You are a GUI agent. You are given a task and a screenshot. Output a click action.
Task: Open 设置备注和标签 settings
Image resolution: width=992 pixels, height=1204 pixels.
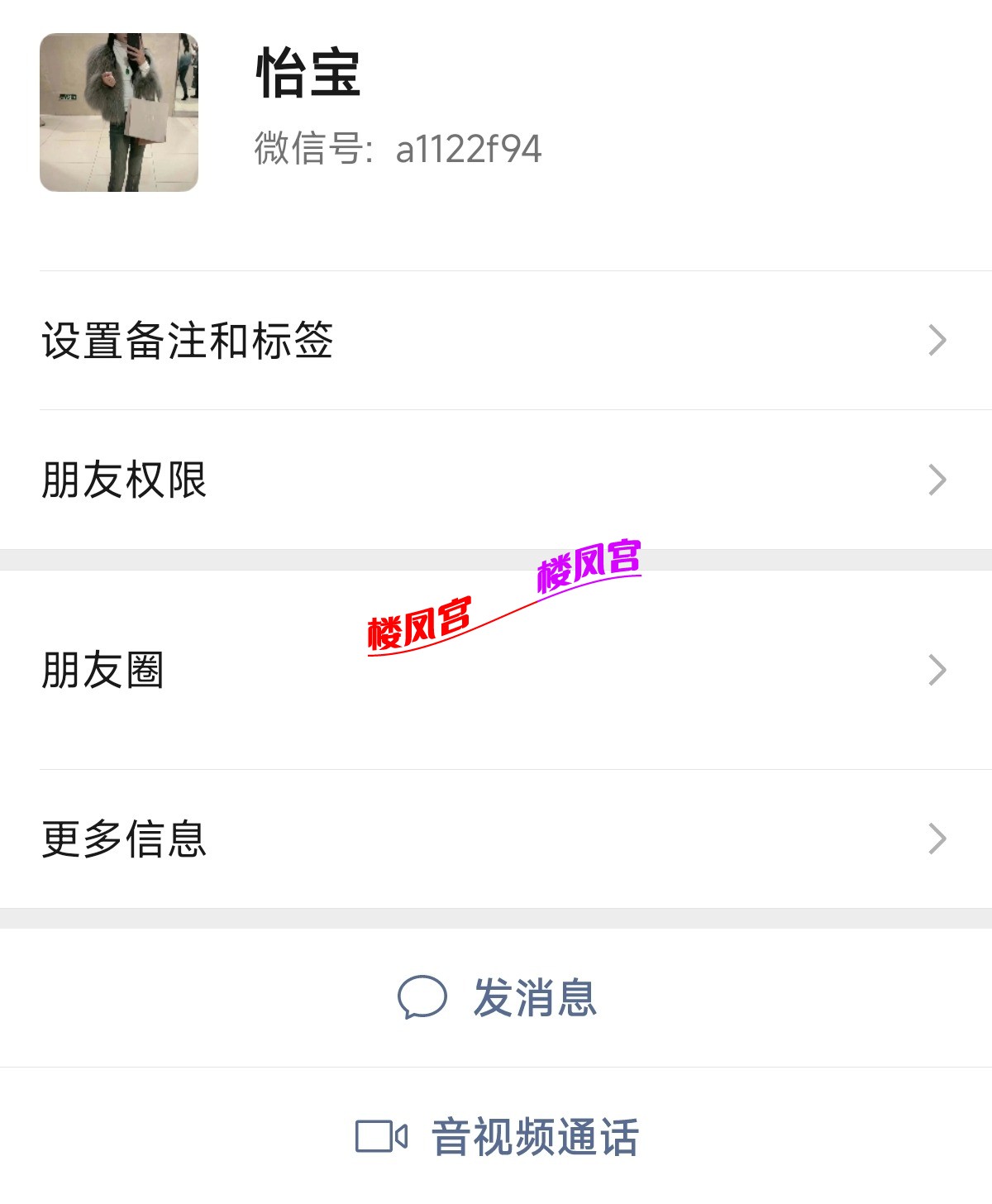tap(496, 341)
